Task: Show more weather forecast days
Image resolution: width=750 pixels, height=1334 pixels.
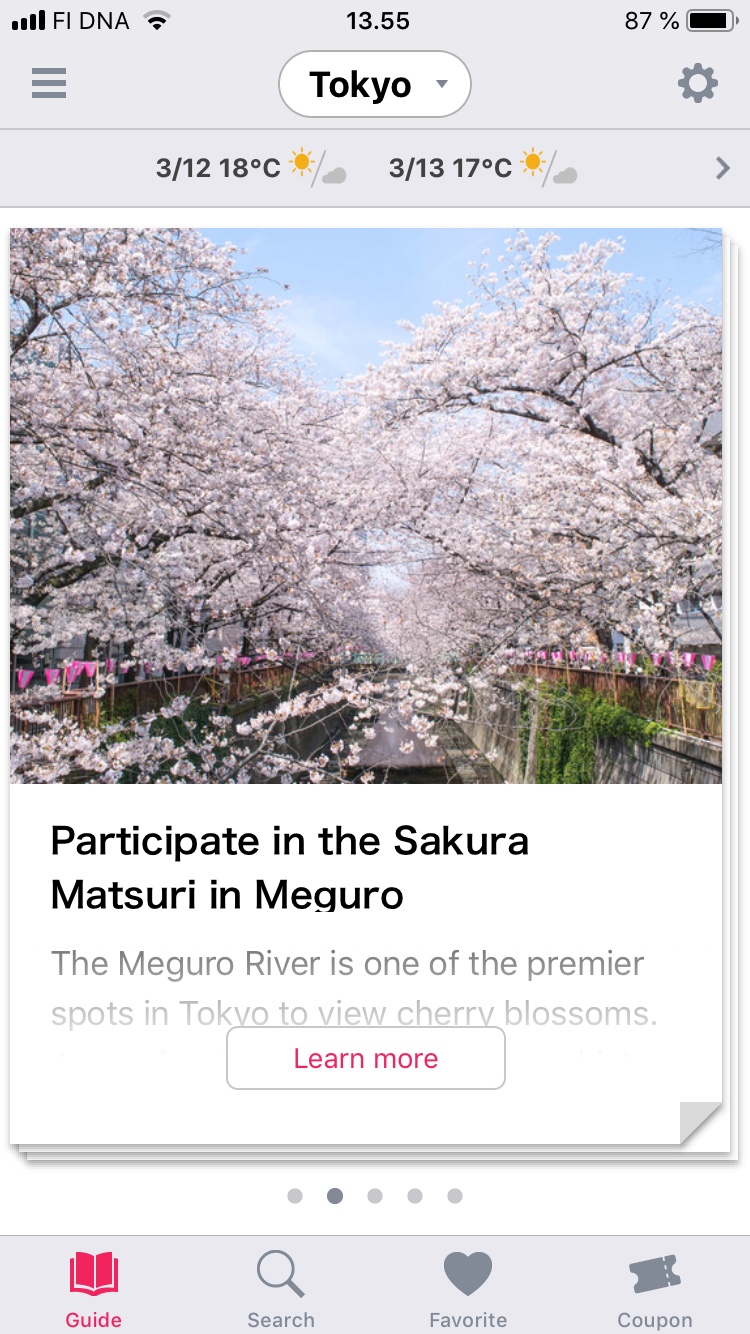Action: click(723, 169)
